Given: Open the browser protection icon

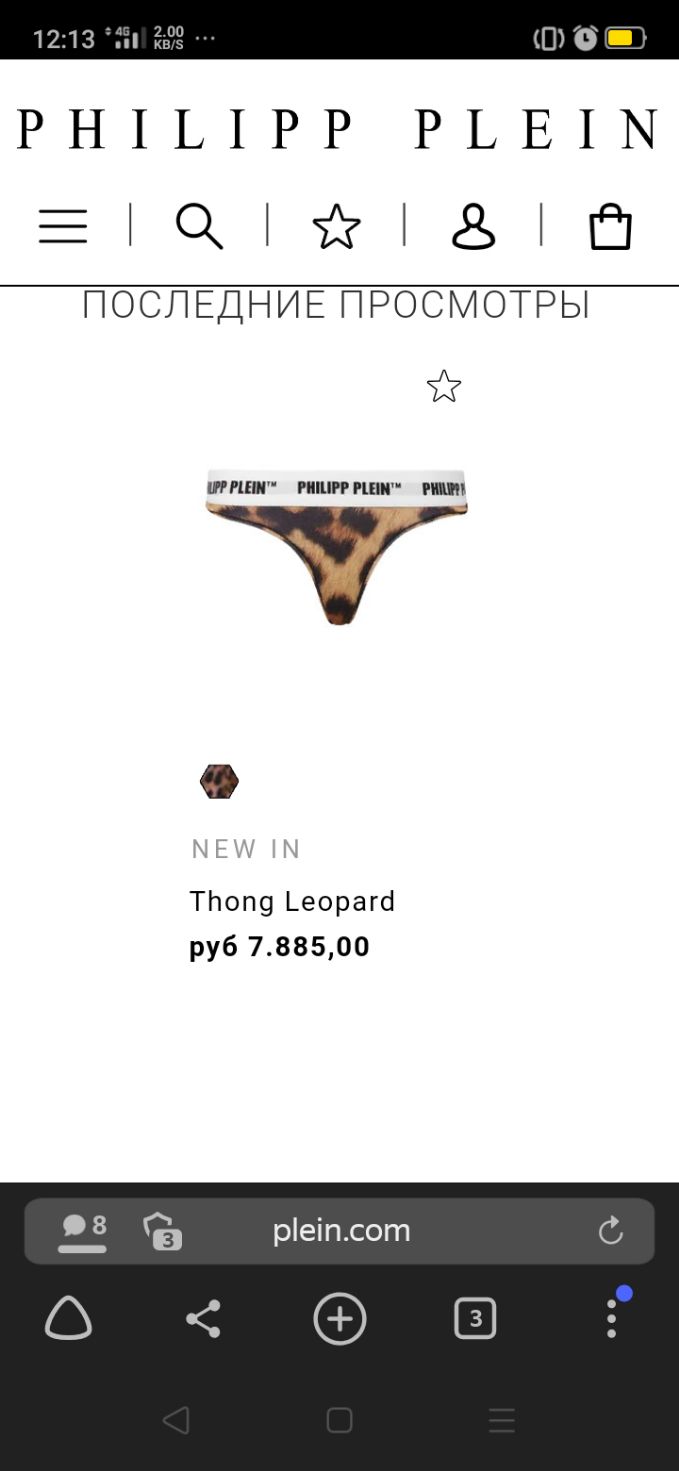Looking at the screenshot, I should coord(162,1230).
